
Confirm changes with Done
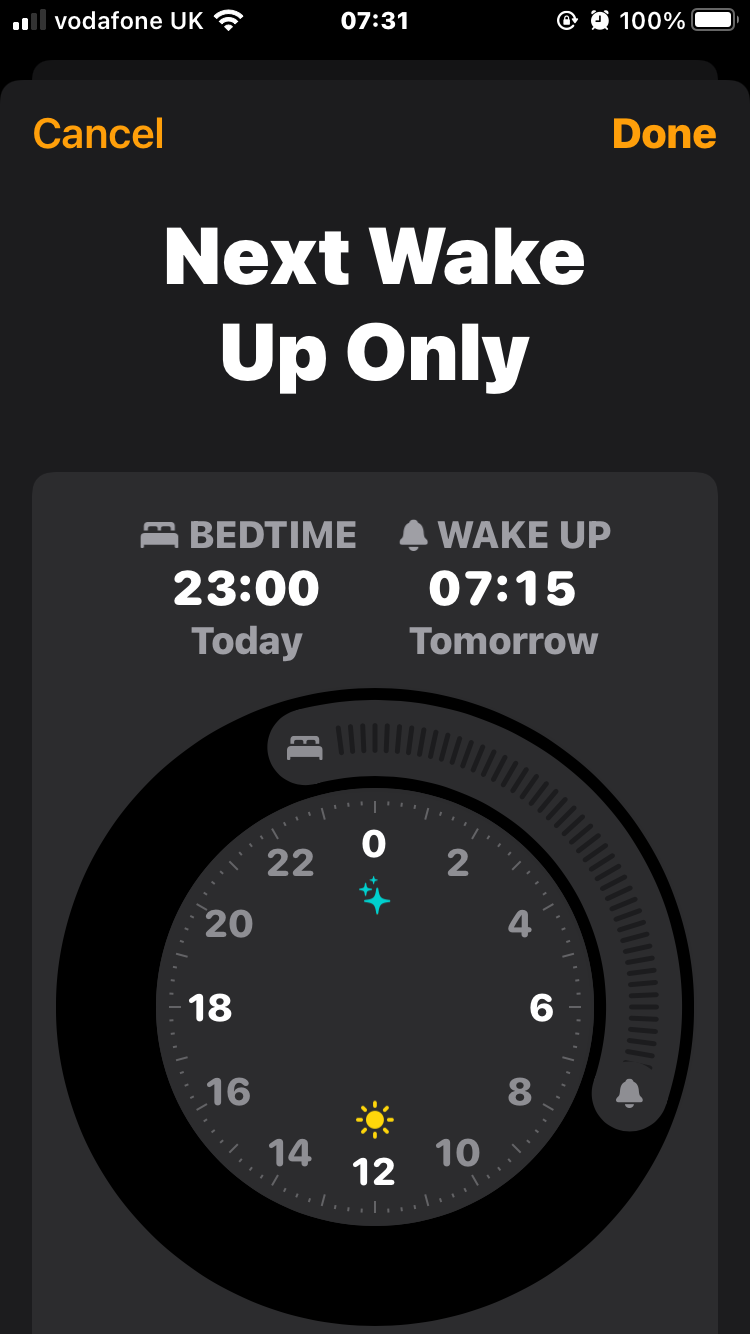pos(664,134)
